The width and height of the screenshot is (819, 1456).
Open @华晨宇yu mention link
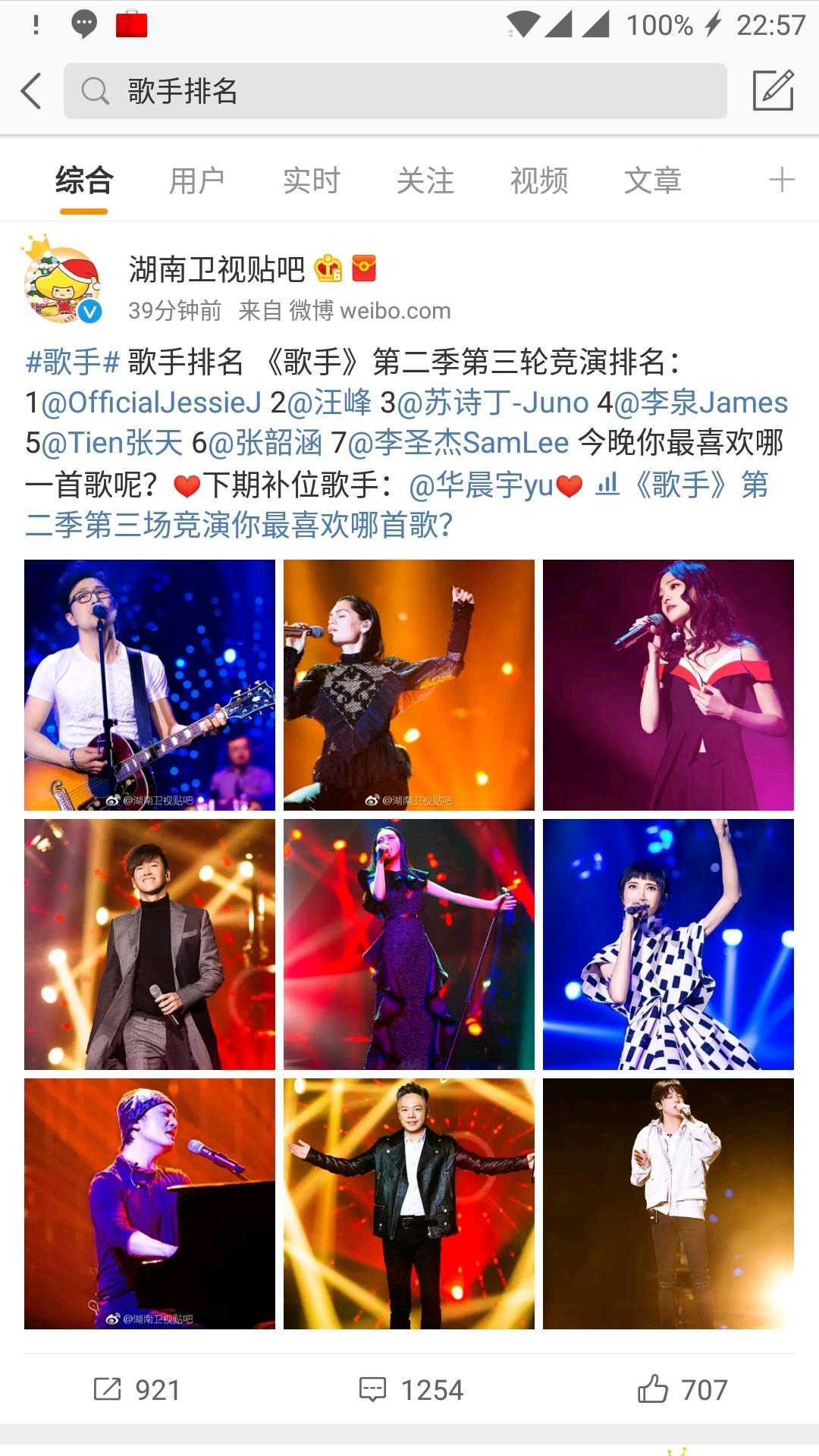pos(481,485)
